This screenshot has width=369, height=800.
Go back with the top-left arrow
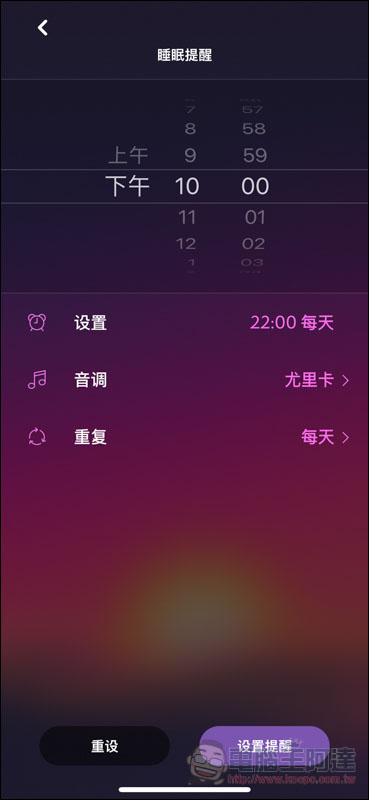click(43, 28)
